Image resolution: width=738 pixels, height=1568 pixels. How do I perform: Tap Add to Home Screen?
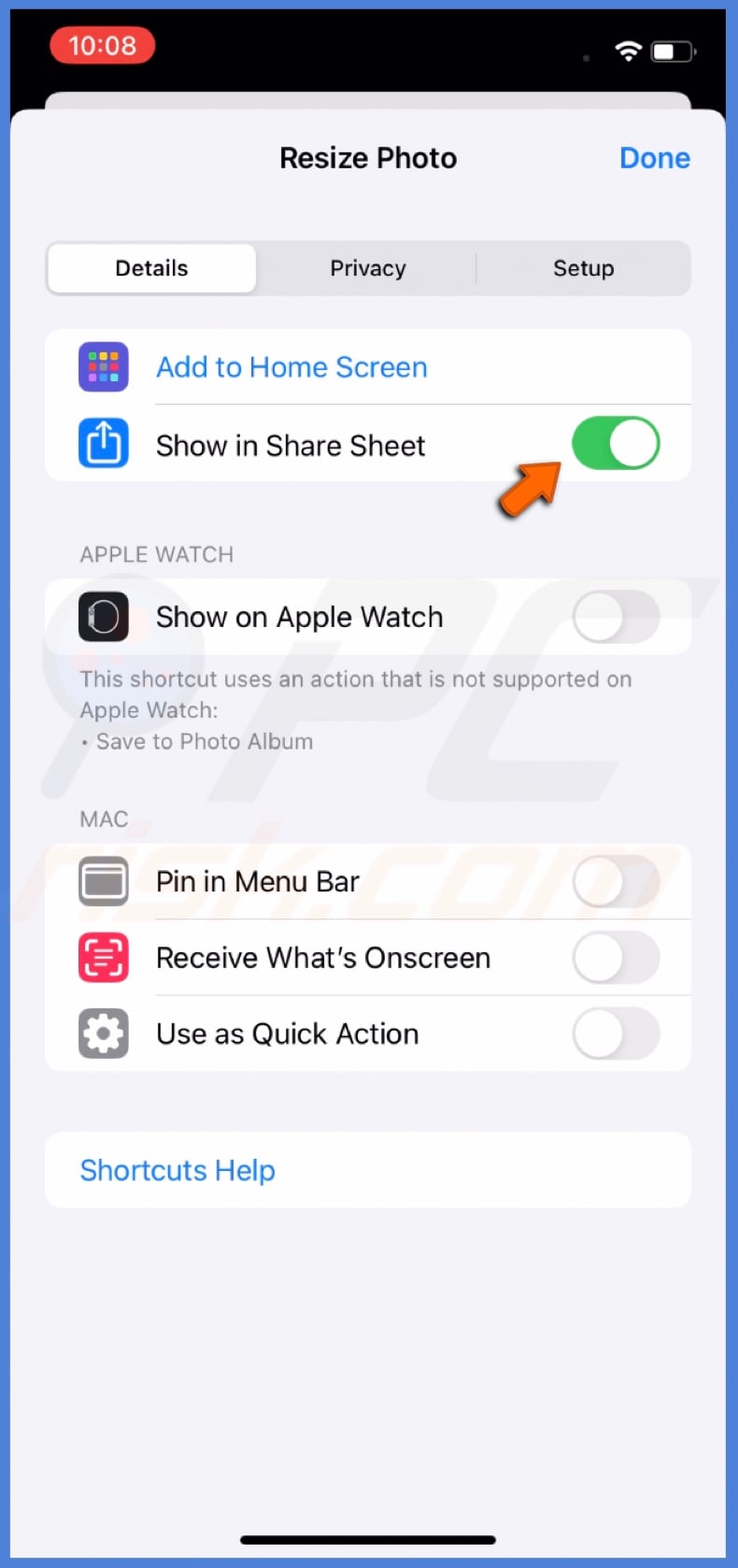tap(291, 367)
